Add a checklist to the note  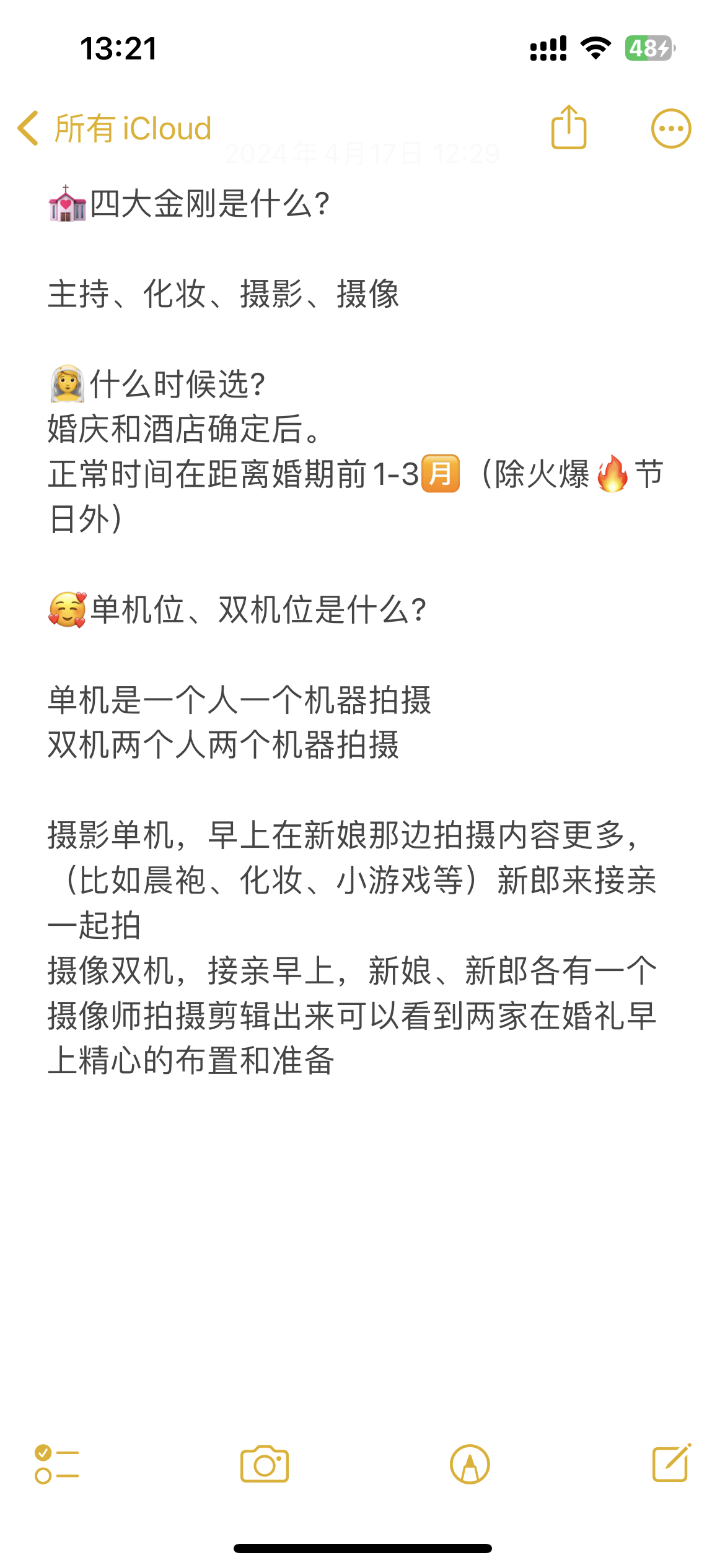(57, 1464)
